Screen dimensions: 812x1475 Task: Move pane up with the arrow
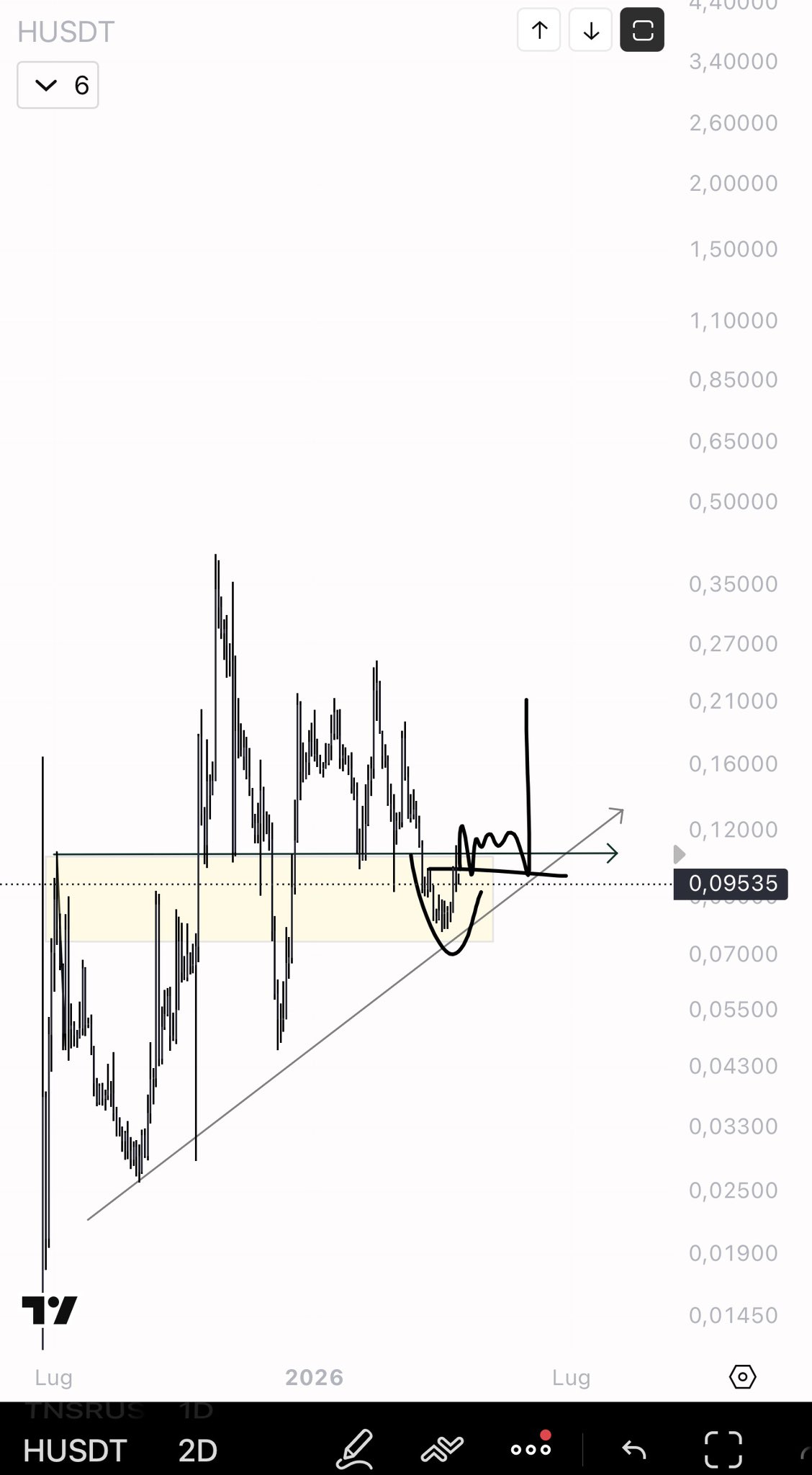pyautogui.click(x=538, y=30)
